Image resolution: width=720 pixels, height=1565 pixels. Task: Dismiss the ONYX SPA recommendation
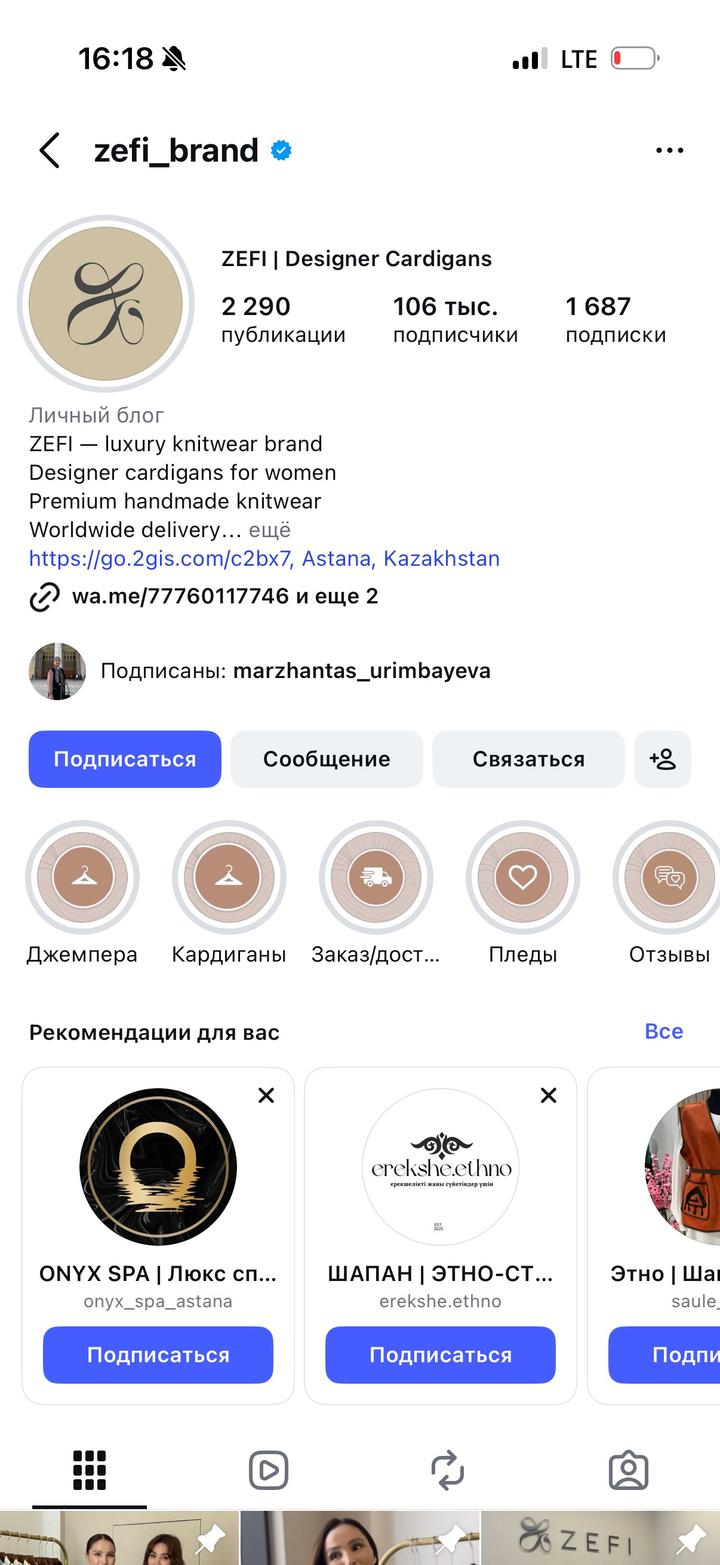266,1095
